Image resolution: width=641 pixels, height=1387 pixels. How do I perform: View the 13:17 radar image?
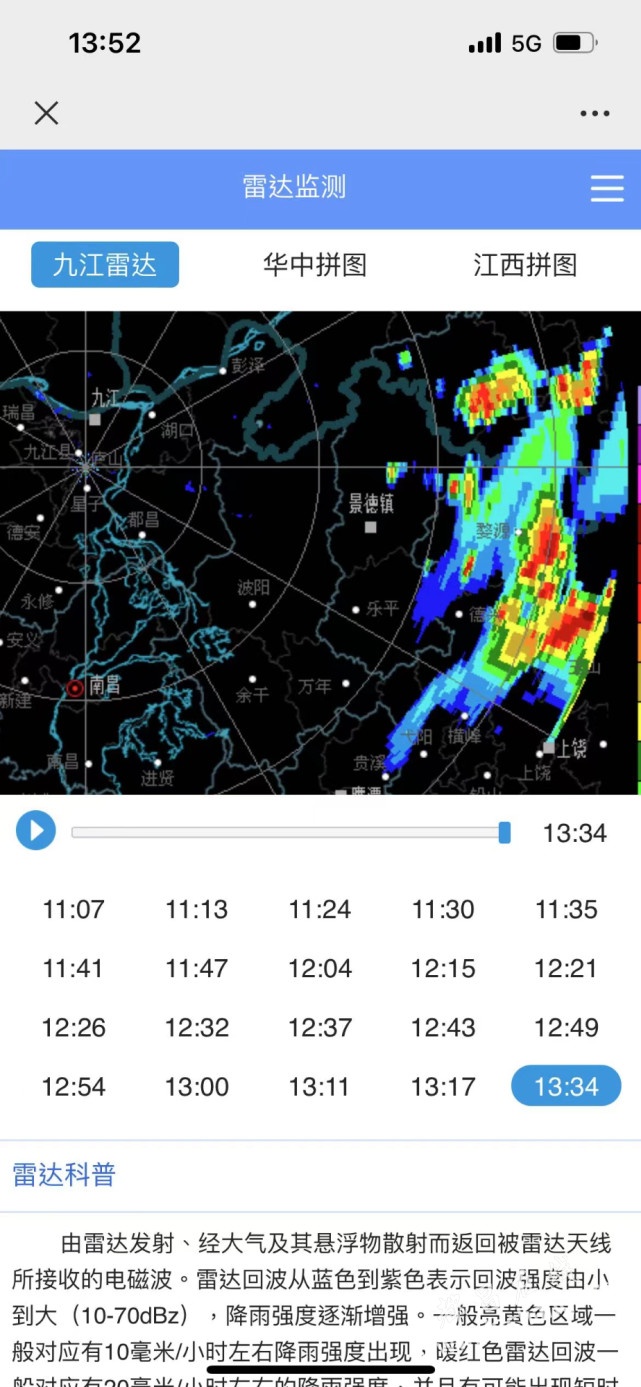[443, 1087]
